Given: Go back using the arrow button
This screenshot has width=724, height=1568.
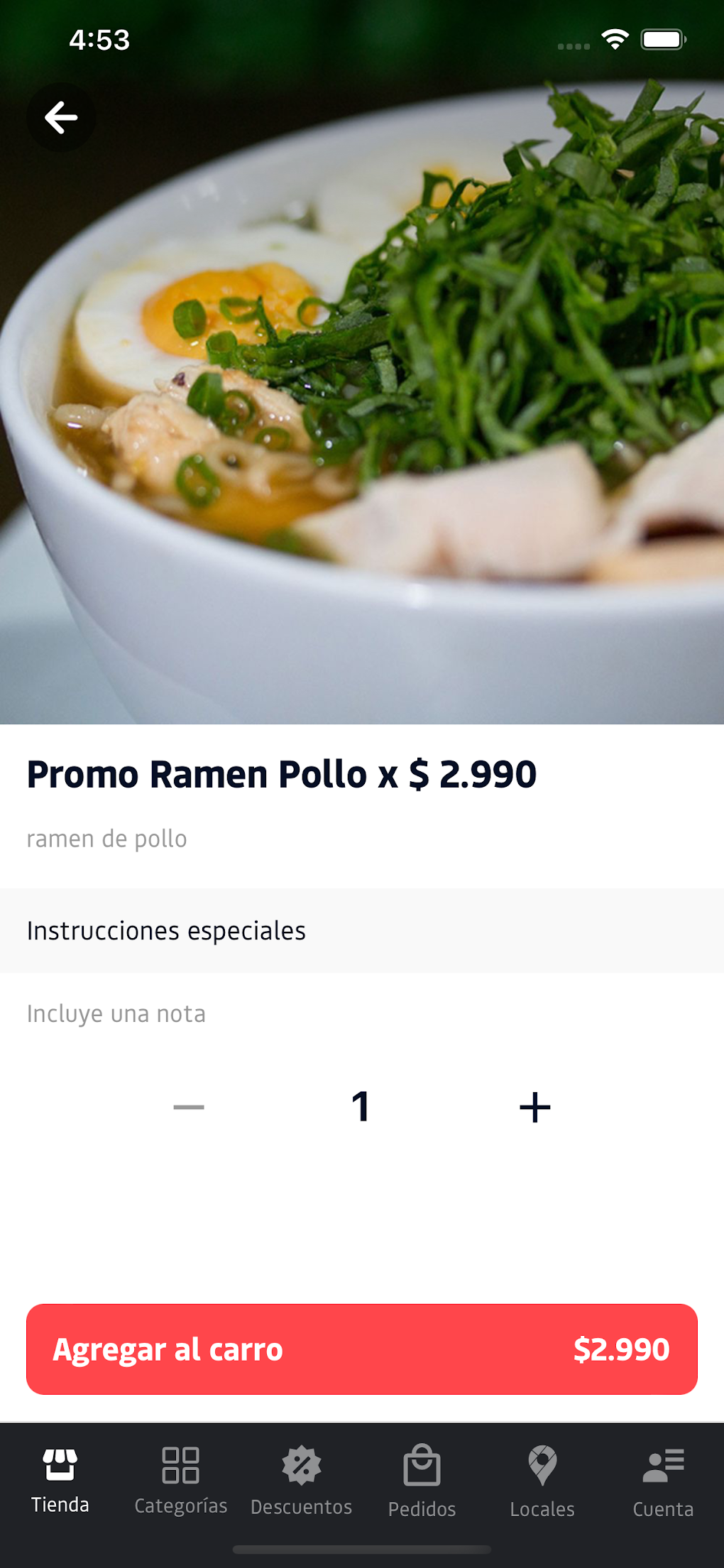Looking at the screenshot, I should coord(61,117).
